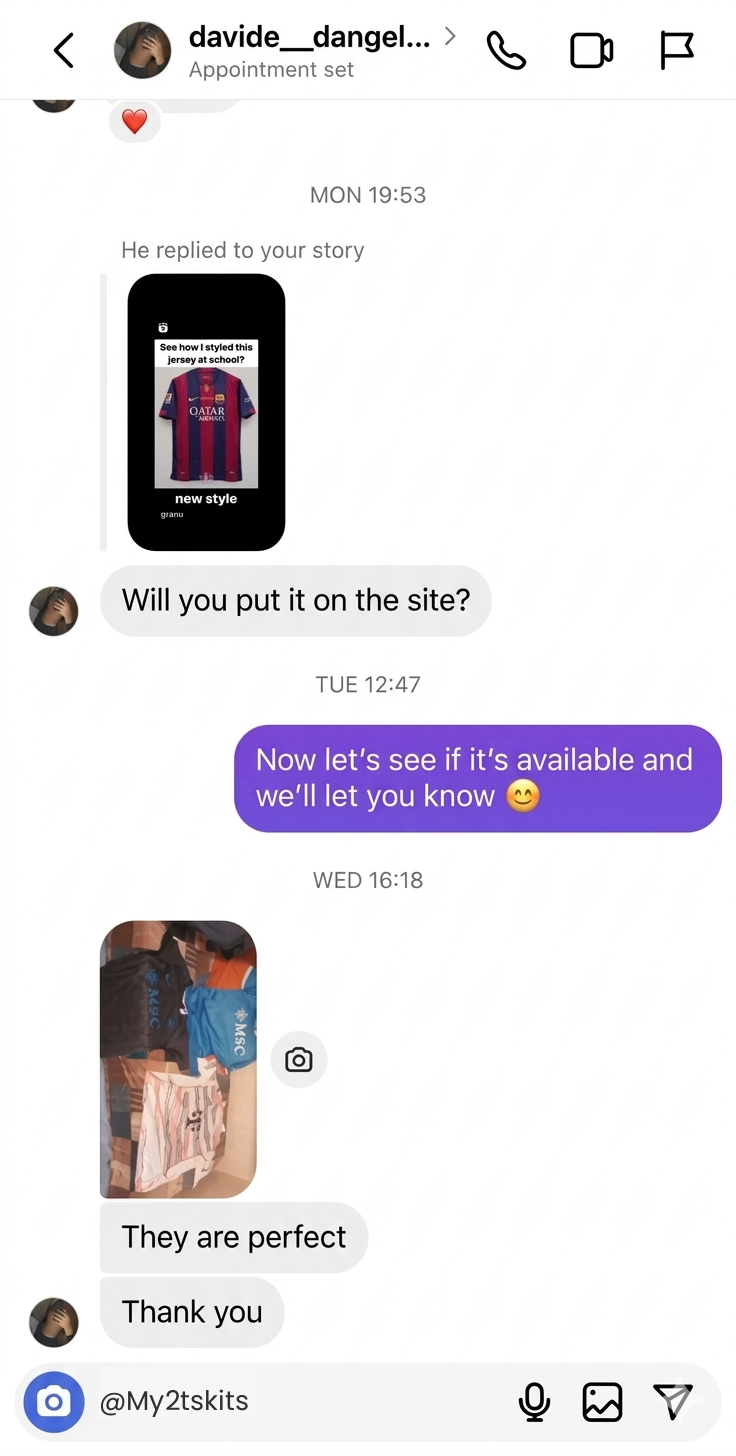Start a video call
Screen dimensions: 736x1456
click(x=591, y=50)
